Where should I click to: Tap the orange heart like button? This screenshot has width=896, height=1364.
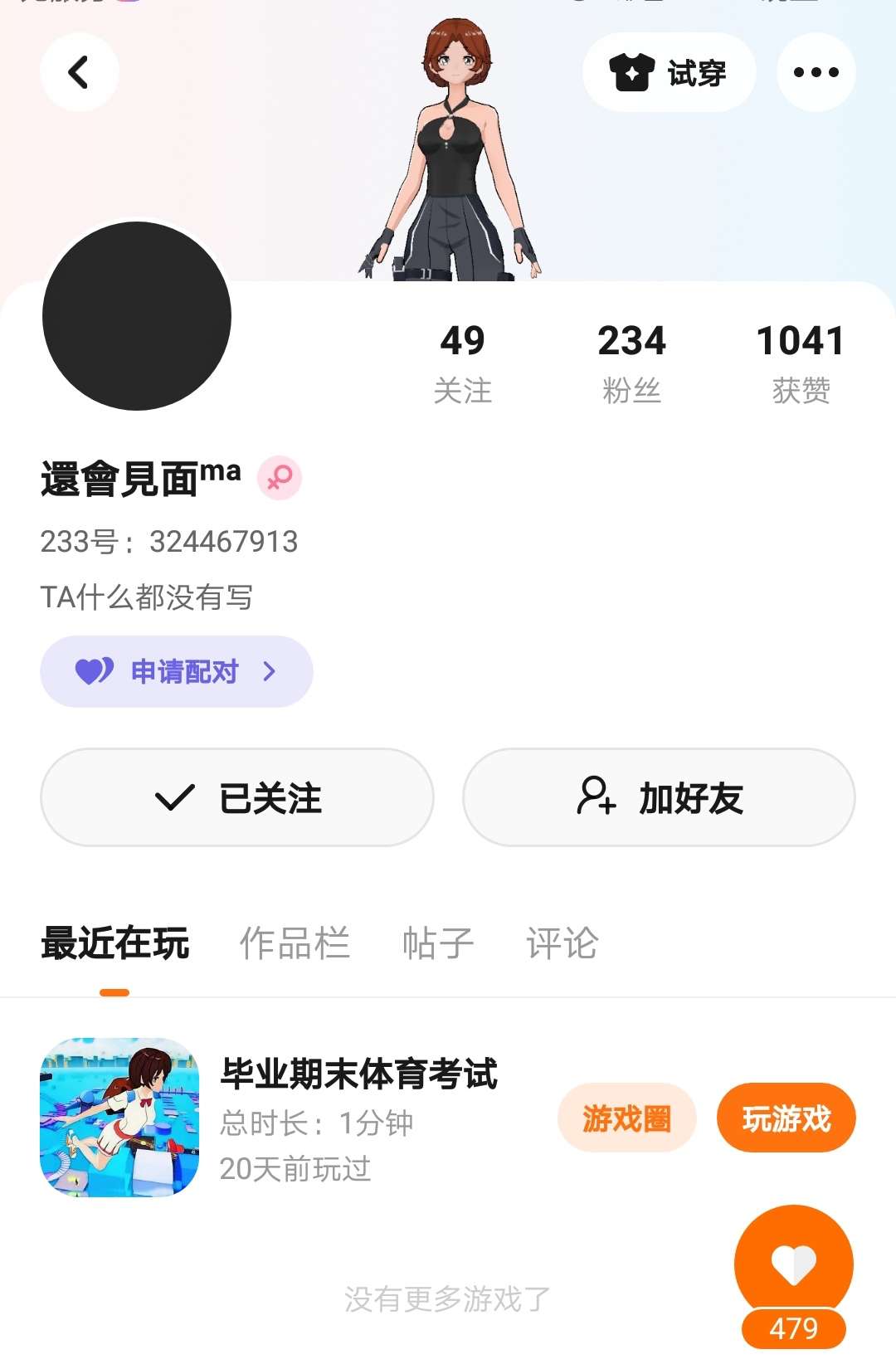pos(793,1264)
